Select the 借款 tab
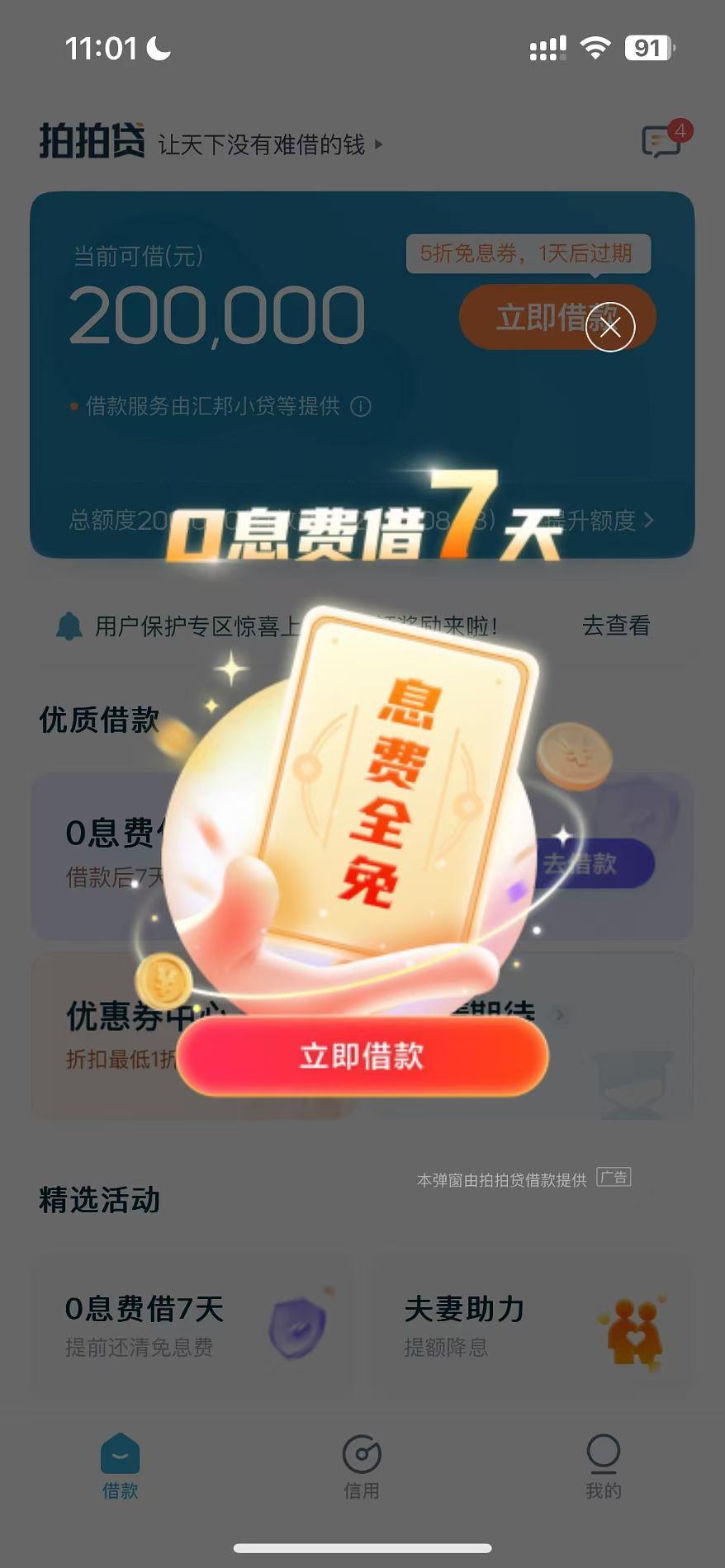Image resolution: width=725 pixels, height=1568 pixels. [x=121, y=1466]
